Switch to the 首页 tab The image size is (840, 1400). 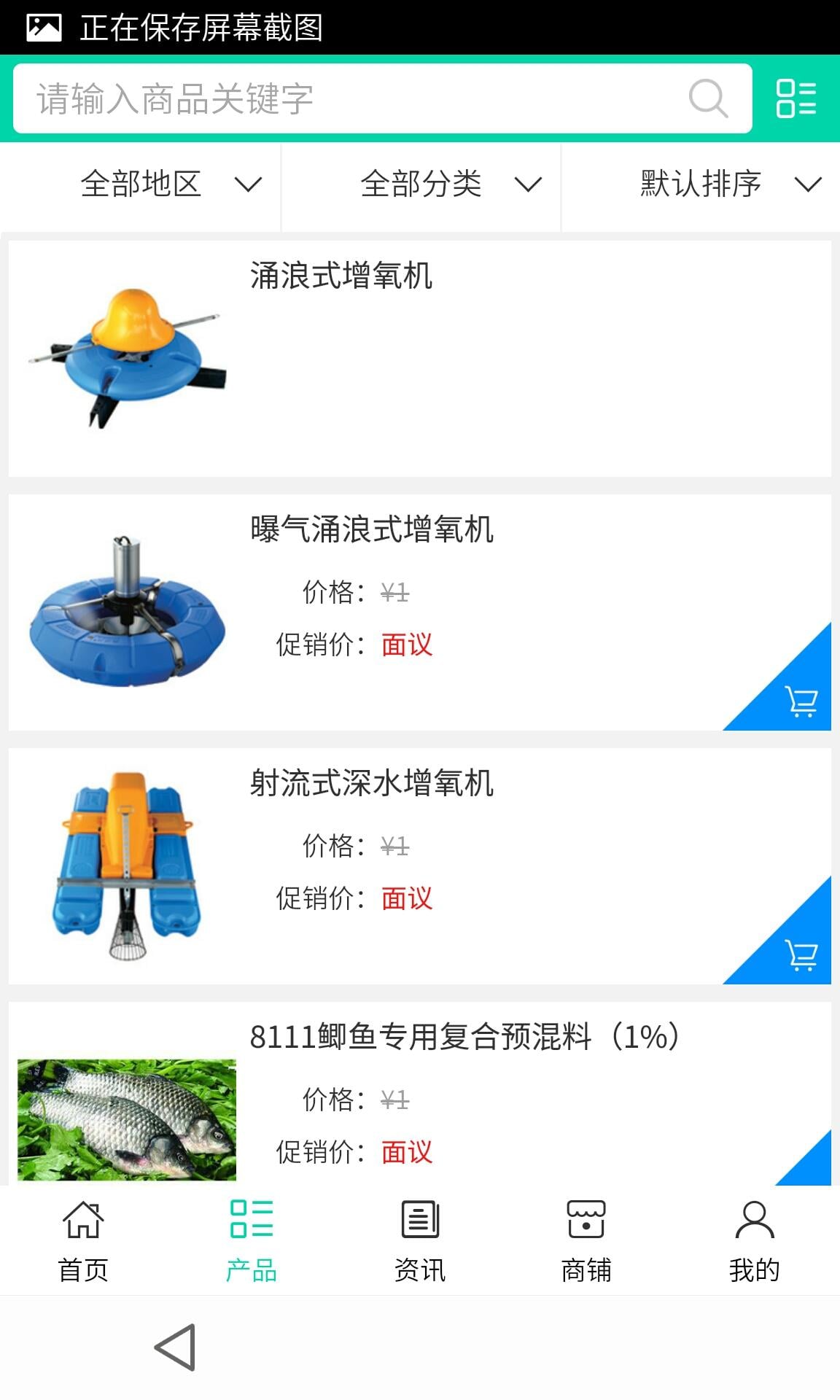(84, 1240)
